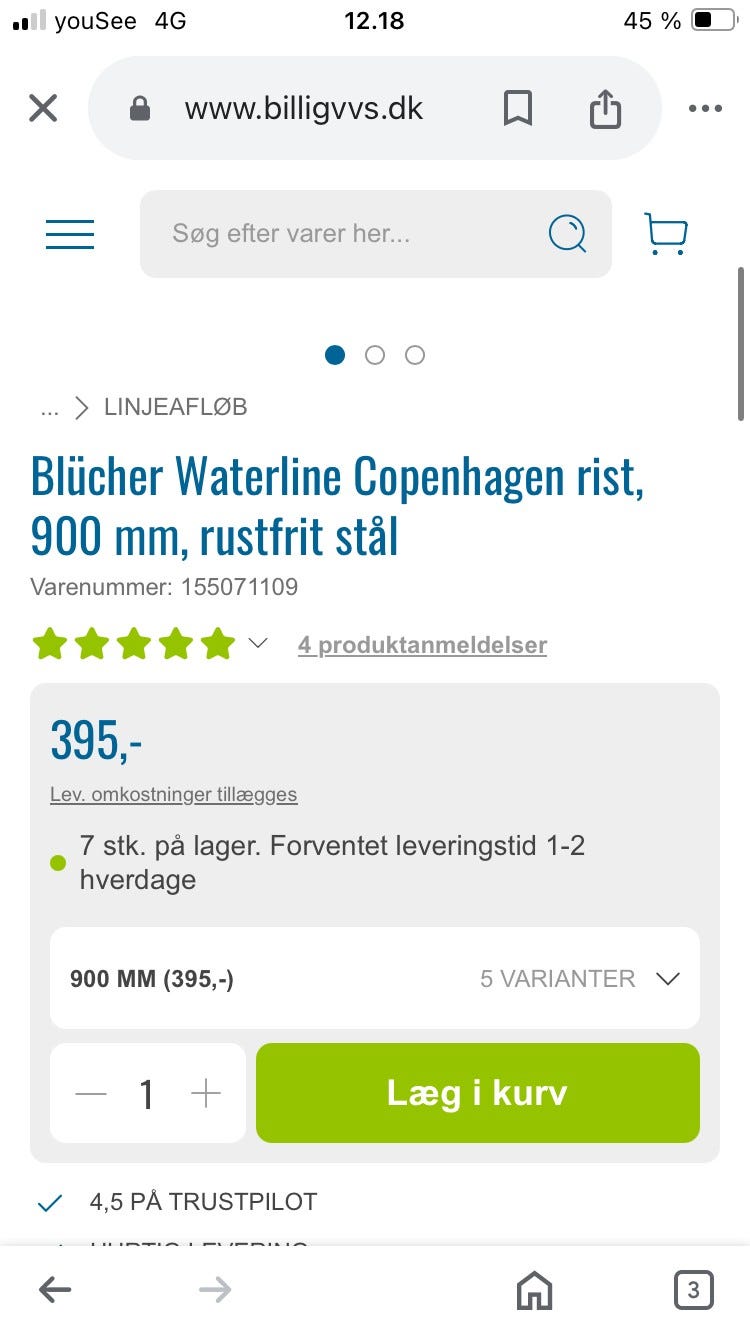The width and height of the screenshot is (750, 1334).
Task: Increase quantity with the plus button
Action: point(206,1094)
